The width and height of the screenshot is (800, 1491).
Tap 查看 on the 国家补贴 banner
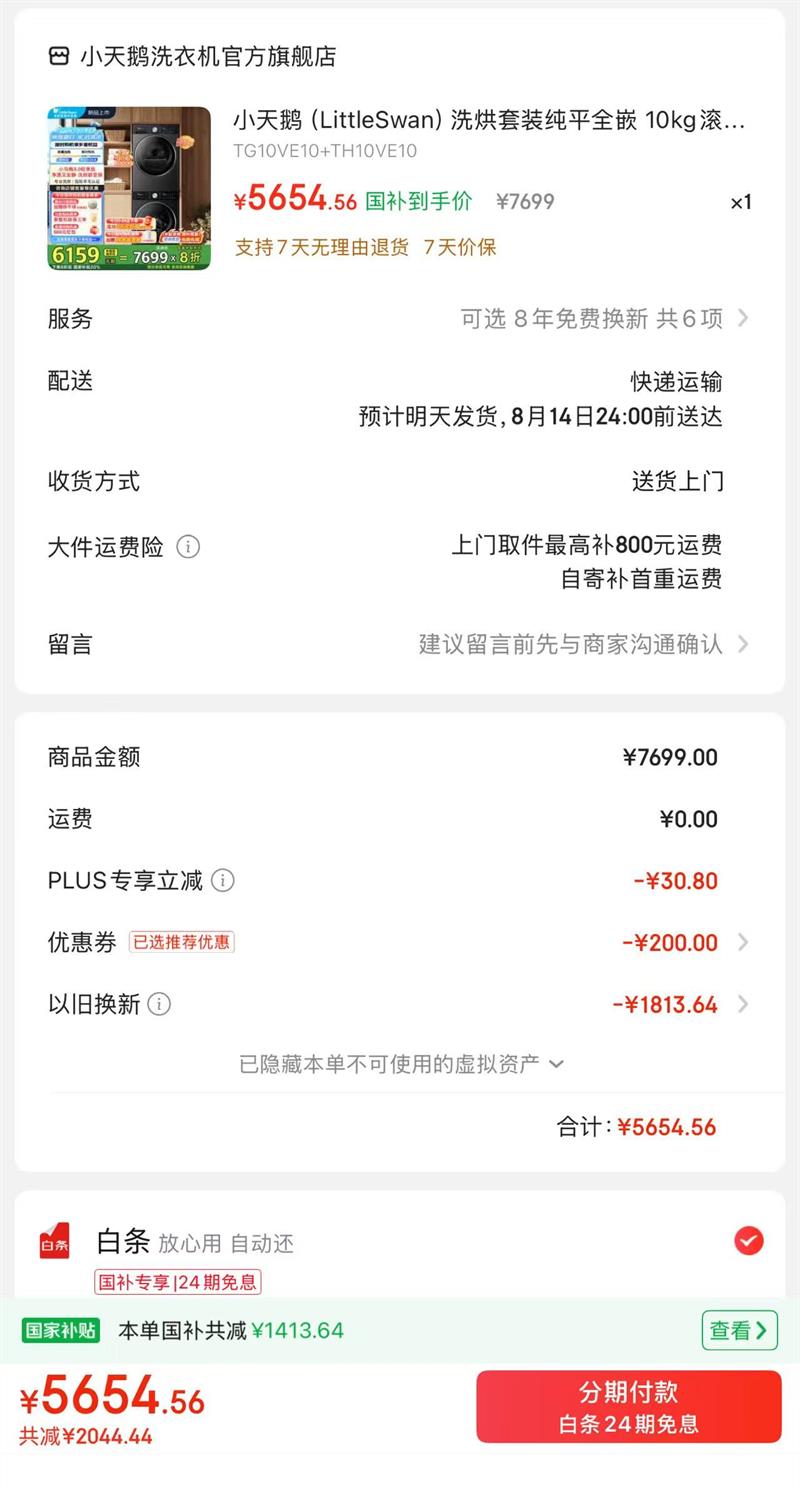[x=738, y=1330]
